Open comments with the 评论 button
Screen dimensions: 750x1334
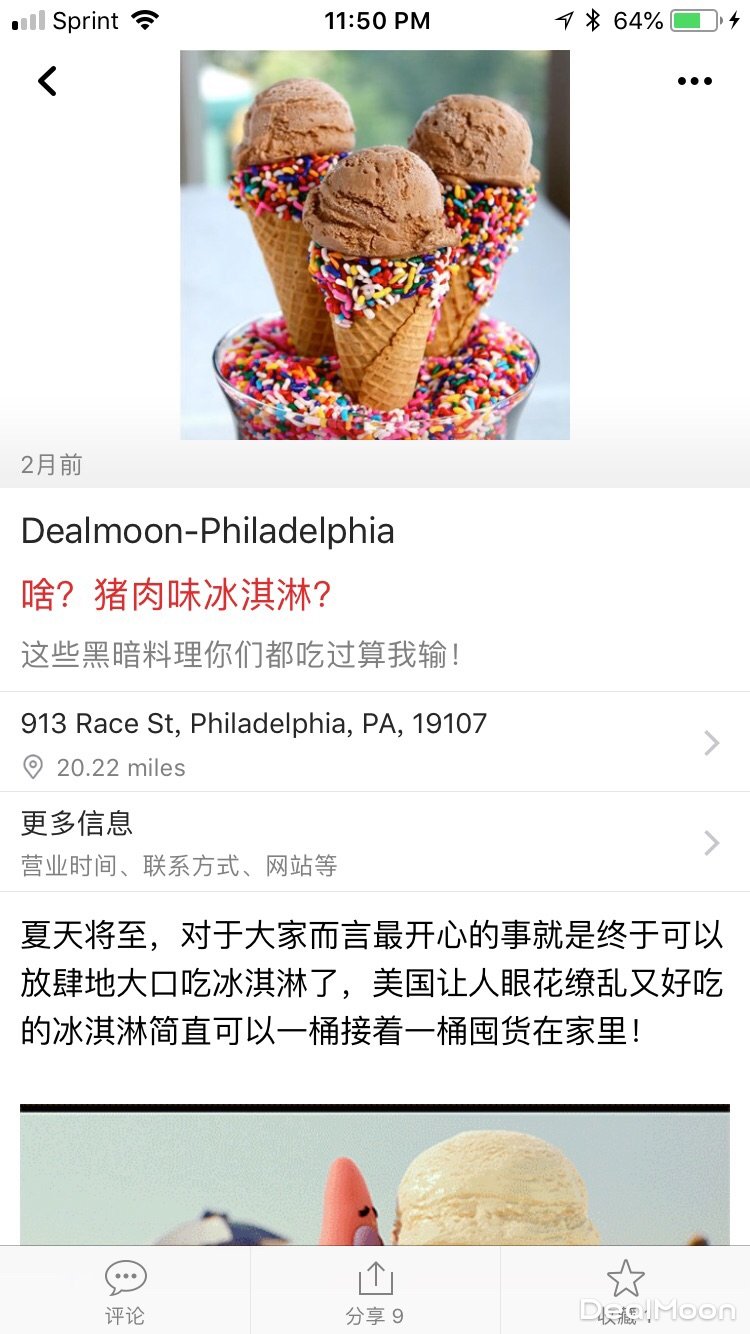[125, 1290]
